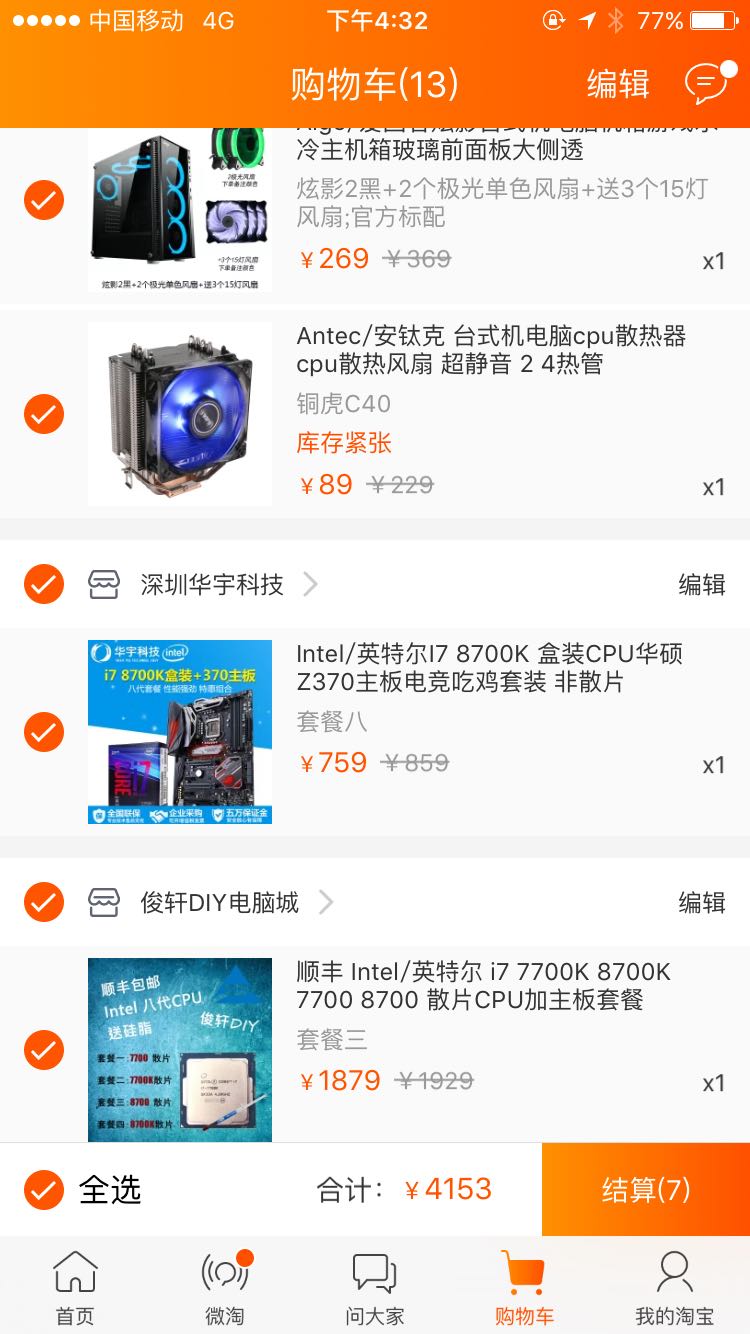This screenshot has width=750, height=1334.
Task: Edit the 俊轩DIY电脑城 store items
Action: pyautogui.click(x=702, y=903)
